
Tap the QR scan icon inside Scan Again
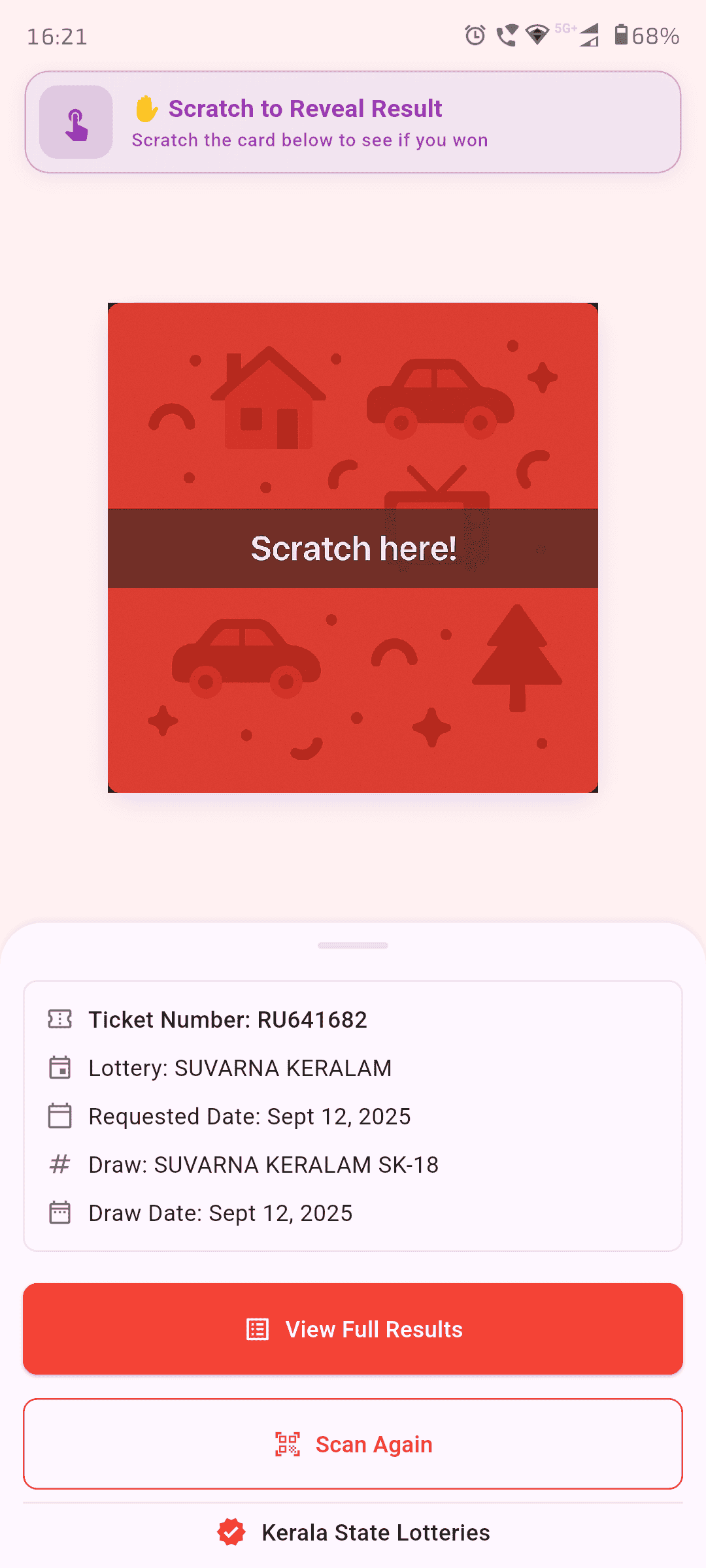[x=285, y=1445]
